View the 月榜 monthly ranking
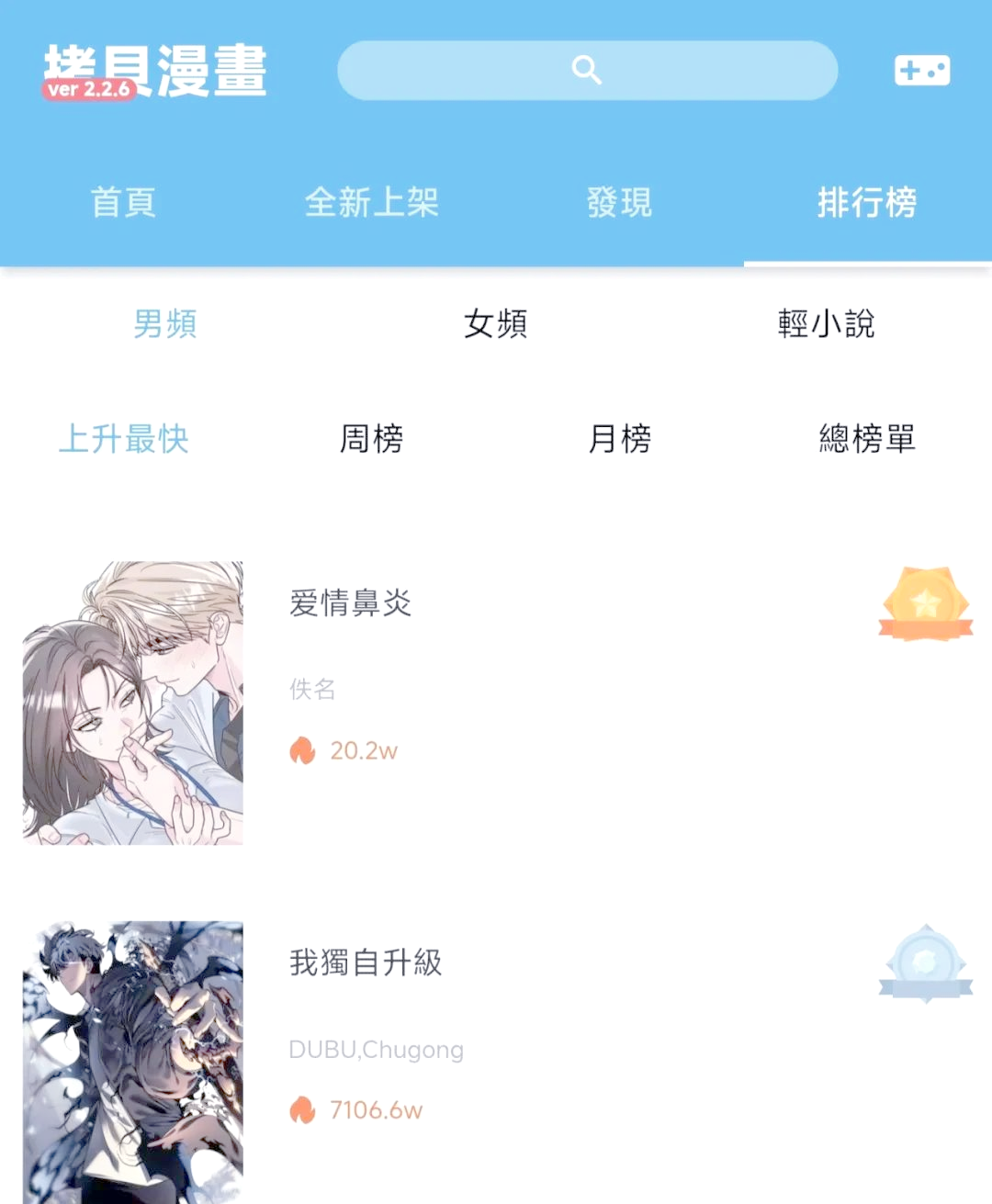Viewport: 992px width, 1204px height. pyautogui.click(x=620, y=439)
